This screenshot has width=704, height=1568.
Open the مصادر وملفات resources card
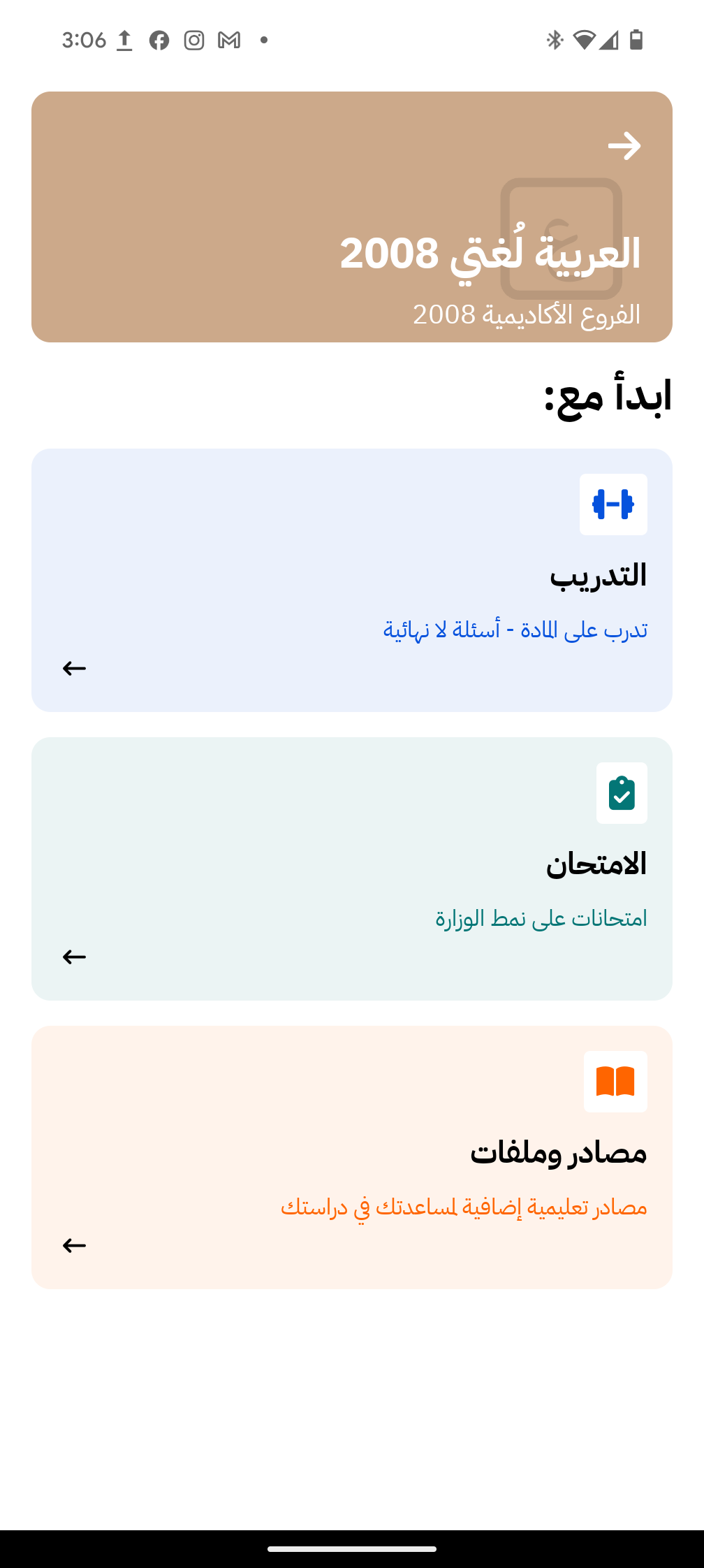click(352, 1157)
